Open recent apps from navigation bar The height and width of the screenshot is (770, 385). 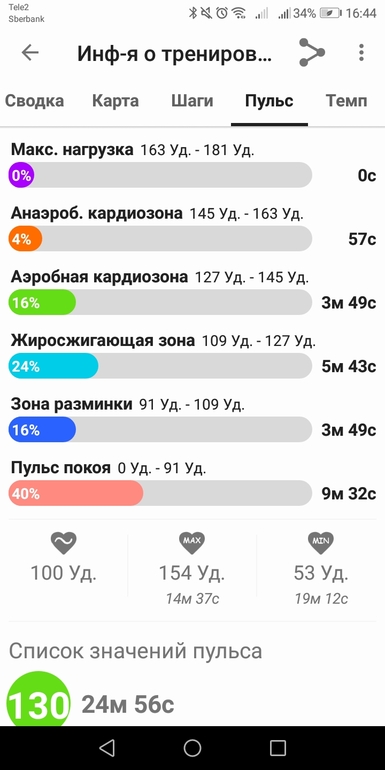[278, 748]
